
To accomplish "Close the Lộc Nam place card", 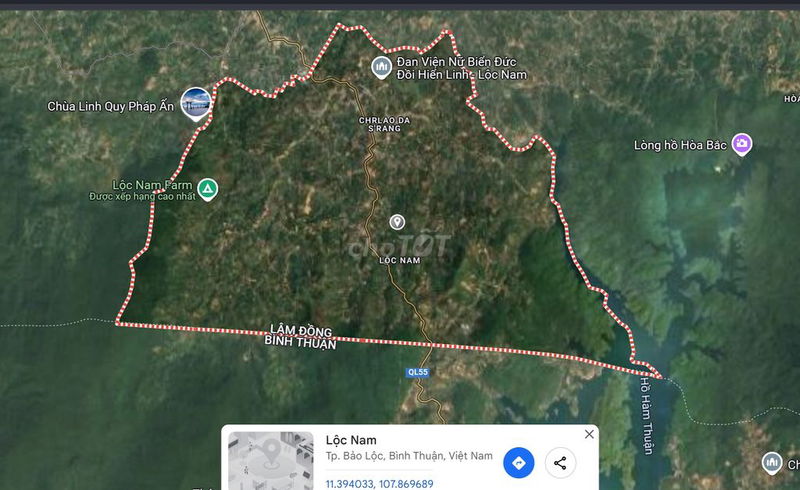I will pyautogui.click(x=589, y=434).
